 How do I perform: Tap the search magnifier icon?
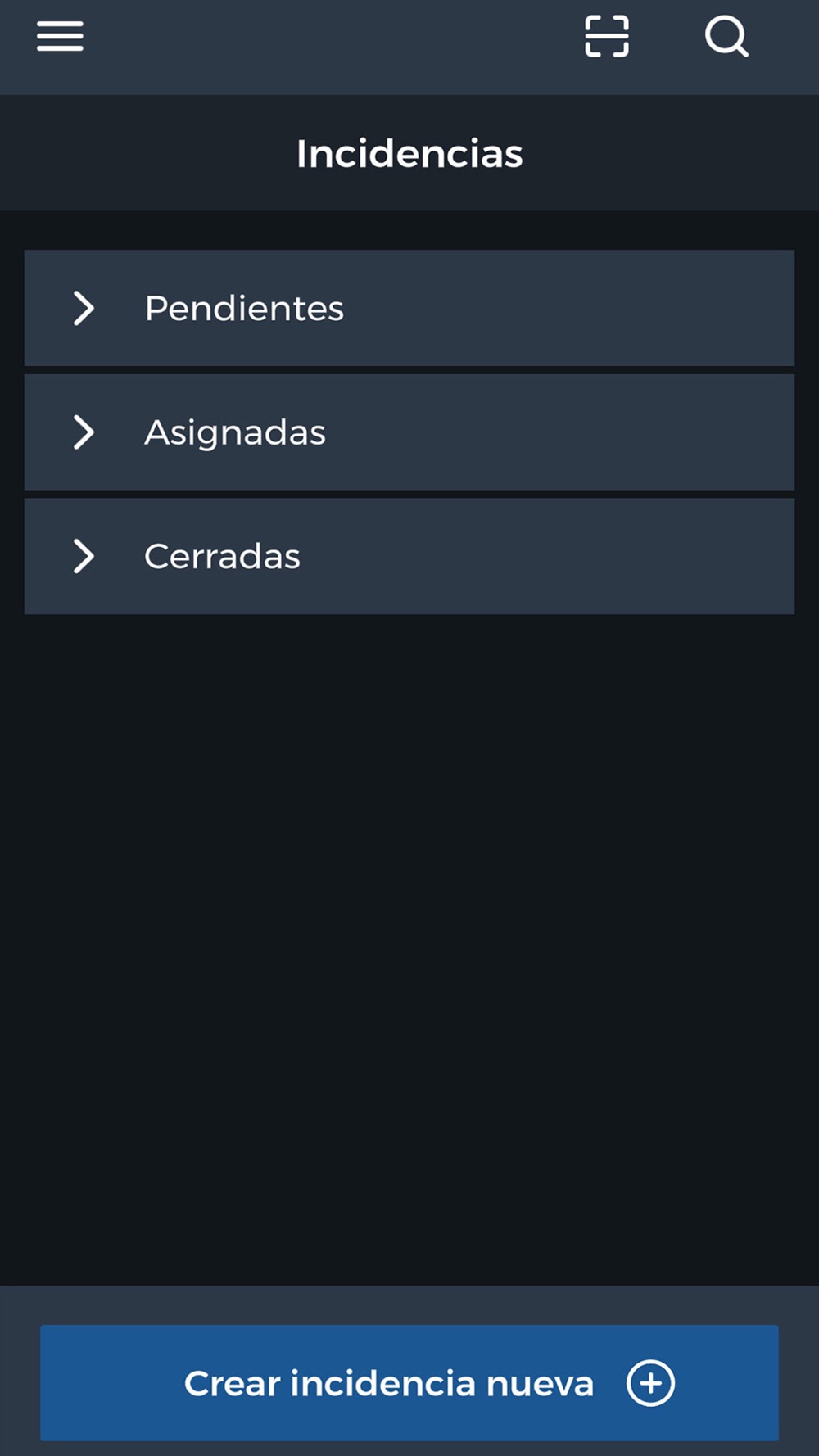pos(726,37)
